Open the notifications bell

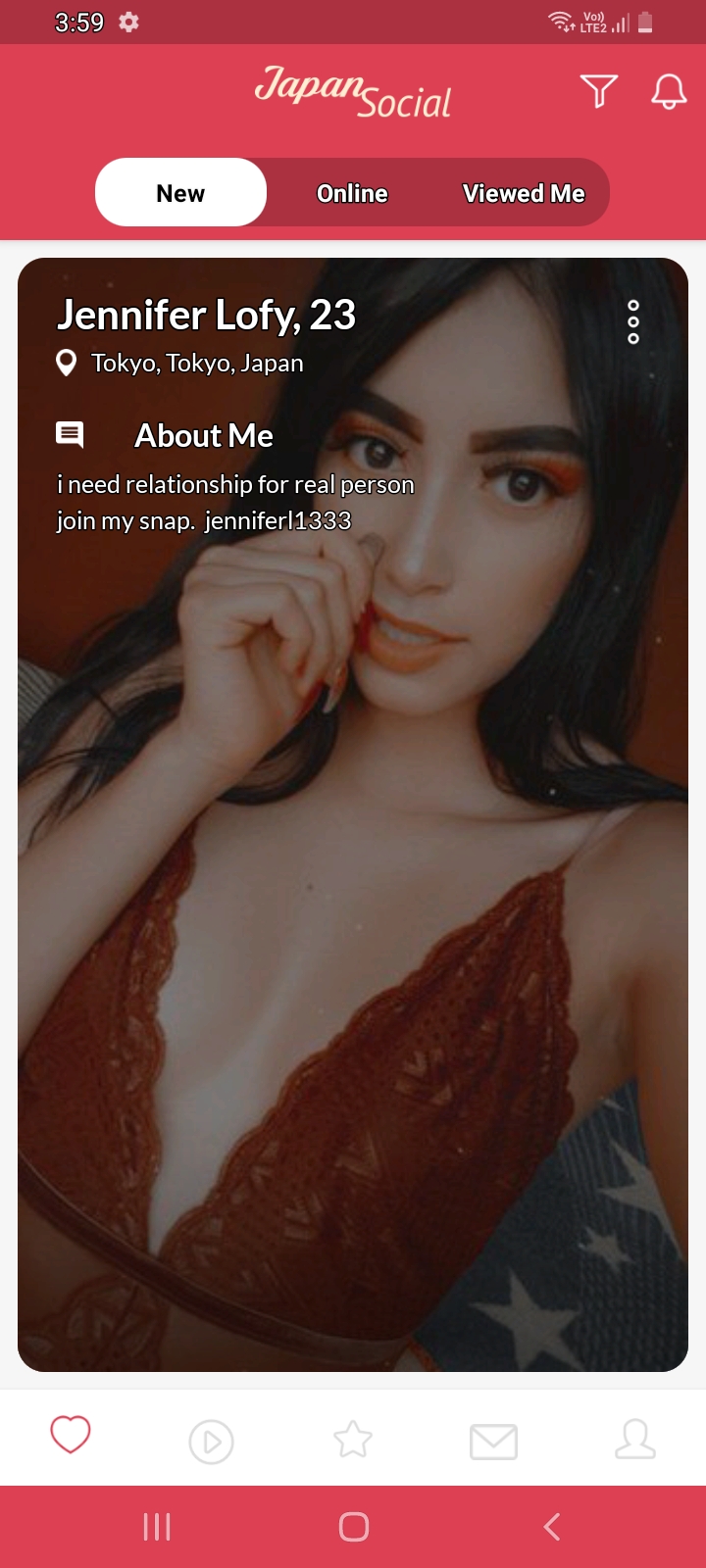point(669,91)
